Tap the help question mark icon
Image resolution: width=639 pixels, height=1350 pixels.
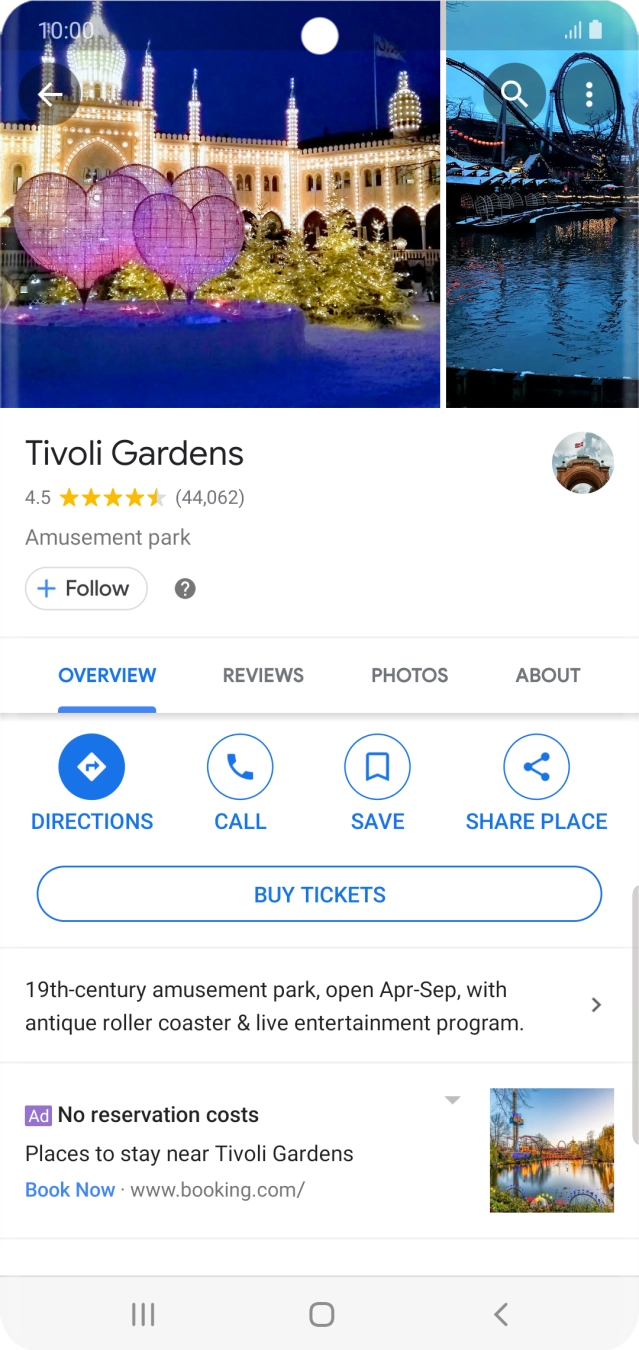[185, 588]
